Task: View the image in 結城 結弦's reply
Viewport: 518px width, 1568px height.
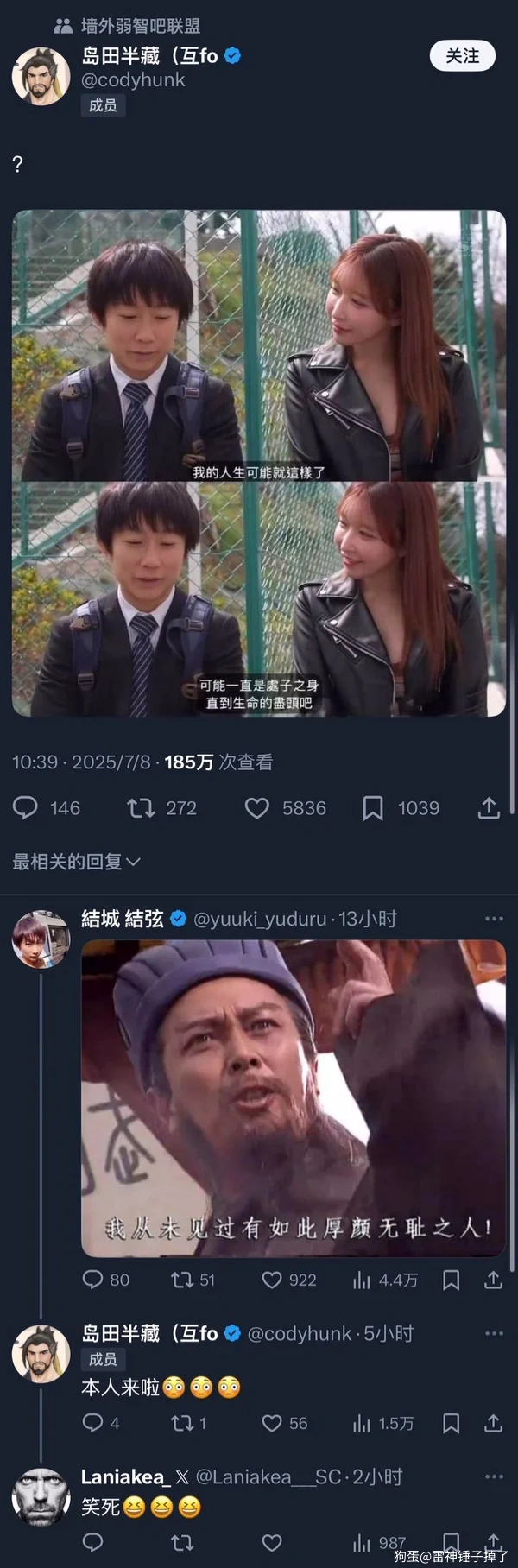Action: pos(294,1098)
